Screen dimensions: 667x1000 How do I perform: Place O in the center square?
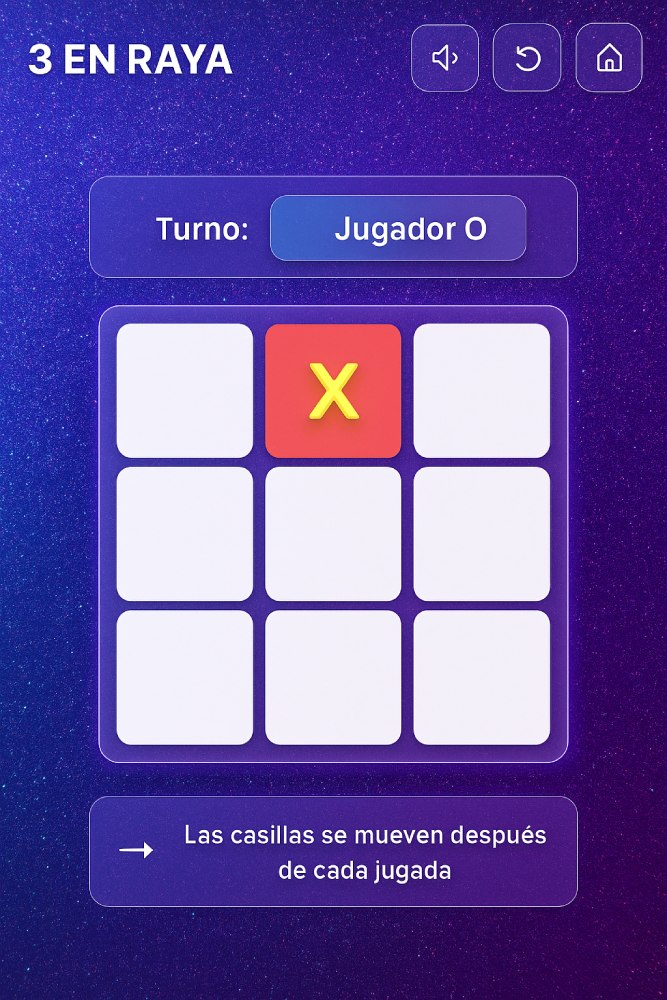[333, 534]
